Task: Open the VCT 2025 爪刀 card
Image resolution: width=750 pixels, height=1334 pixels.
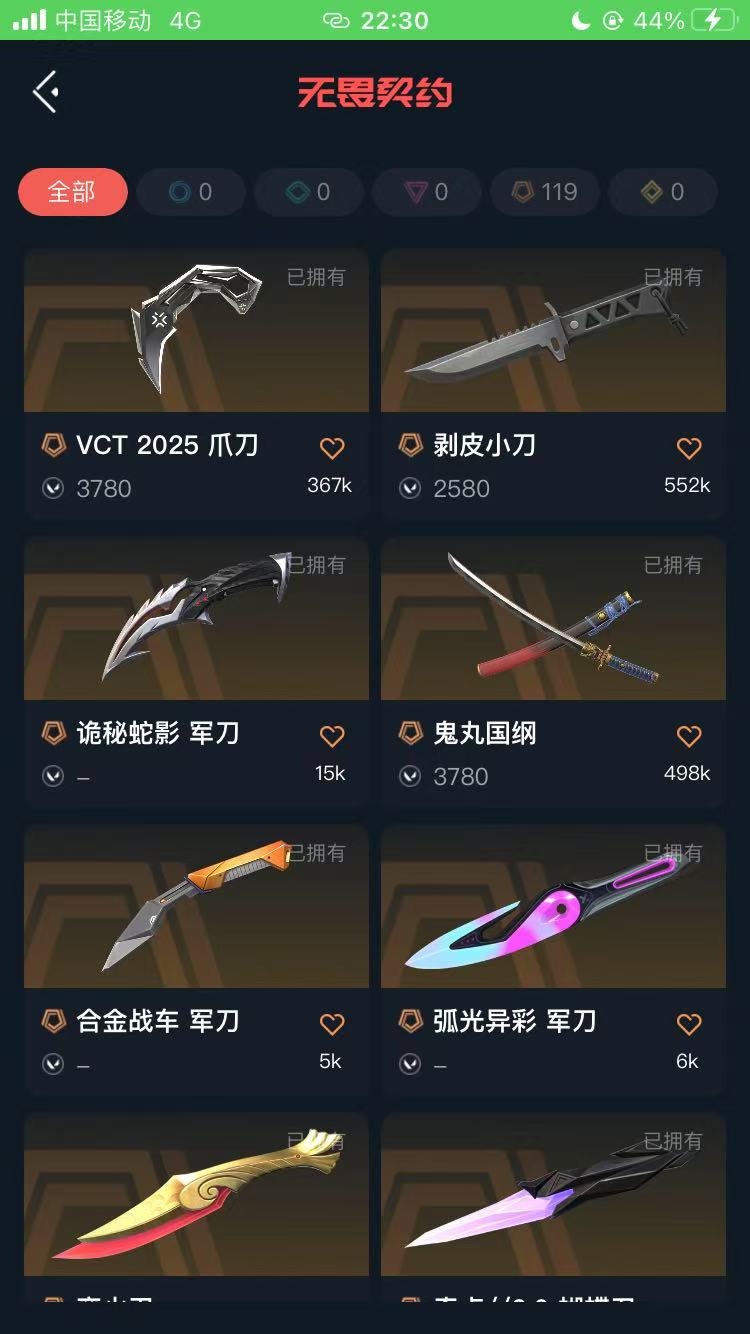Action: point(196,332)
